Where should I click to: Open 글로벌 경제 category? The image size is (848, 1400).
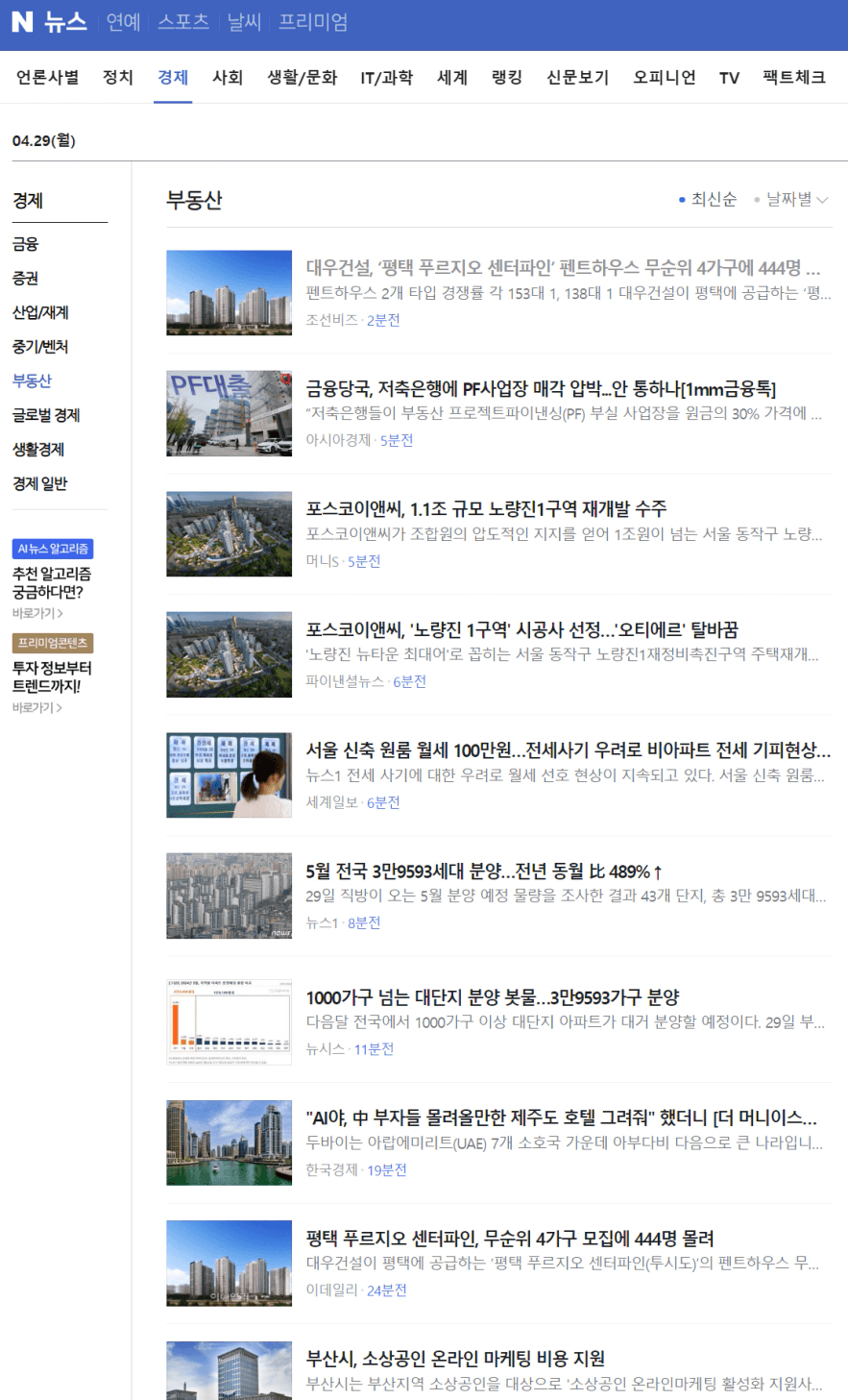click(46, 415)
